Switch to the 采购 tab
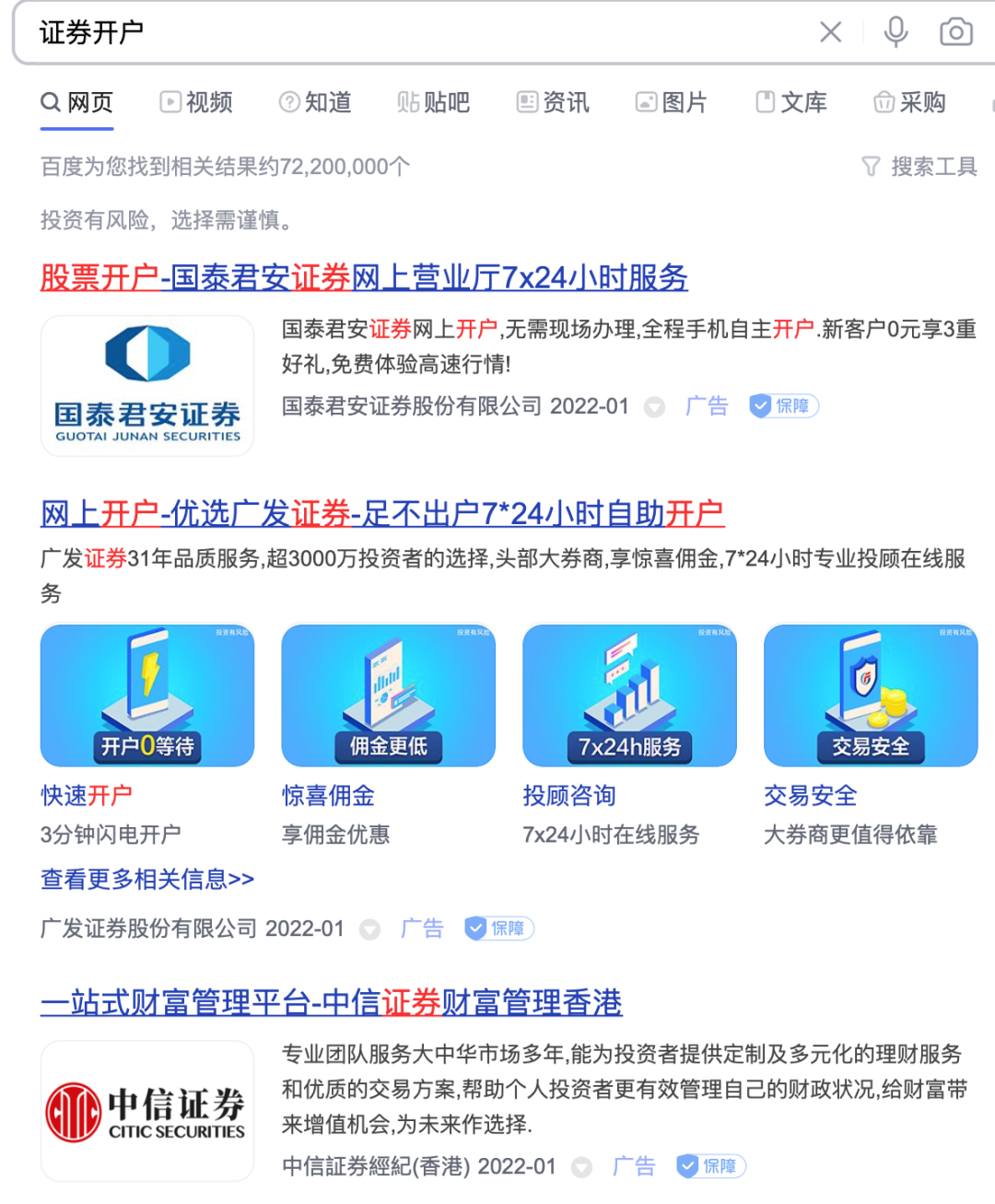Viewport: 995px width, 1204px height. pos(910,102)
